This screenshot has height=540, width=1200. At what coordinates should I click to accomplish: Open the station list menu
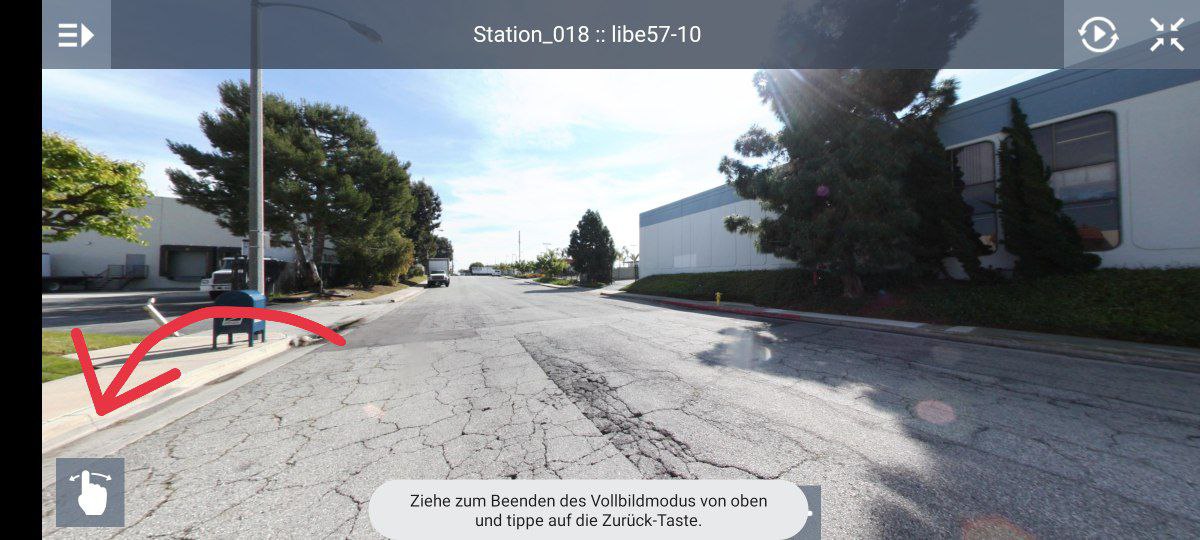[x=76, y=35]
